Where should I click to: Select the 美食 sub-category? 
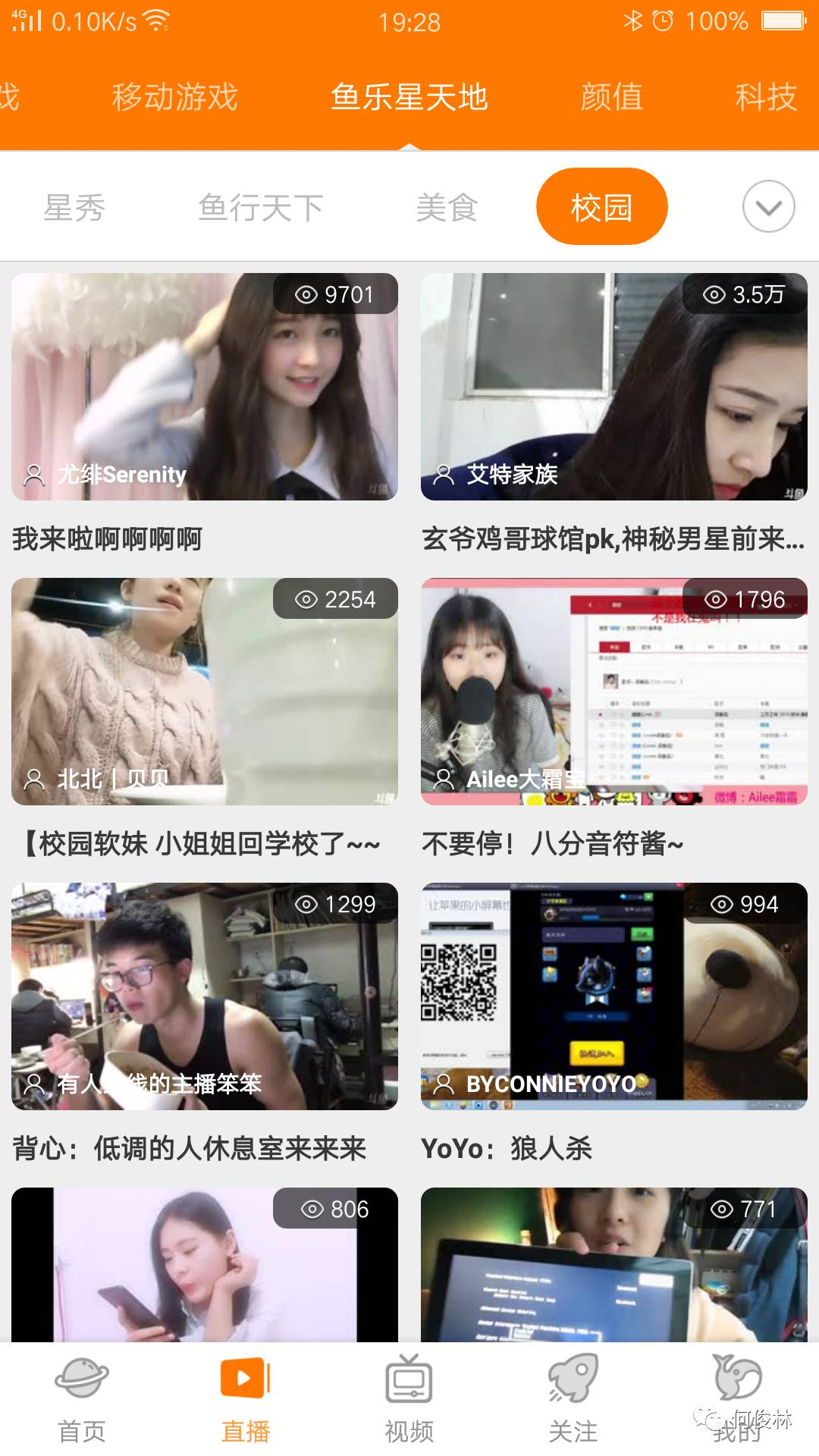pos(447,207)
